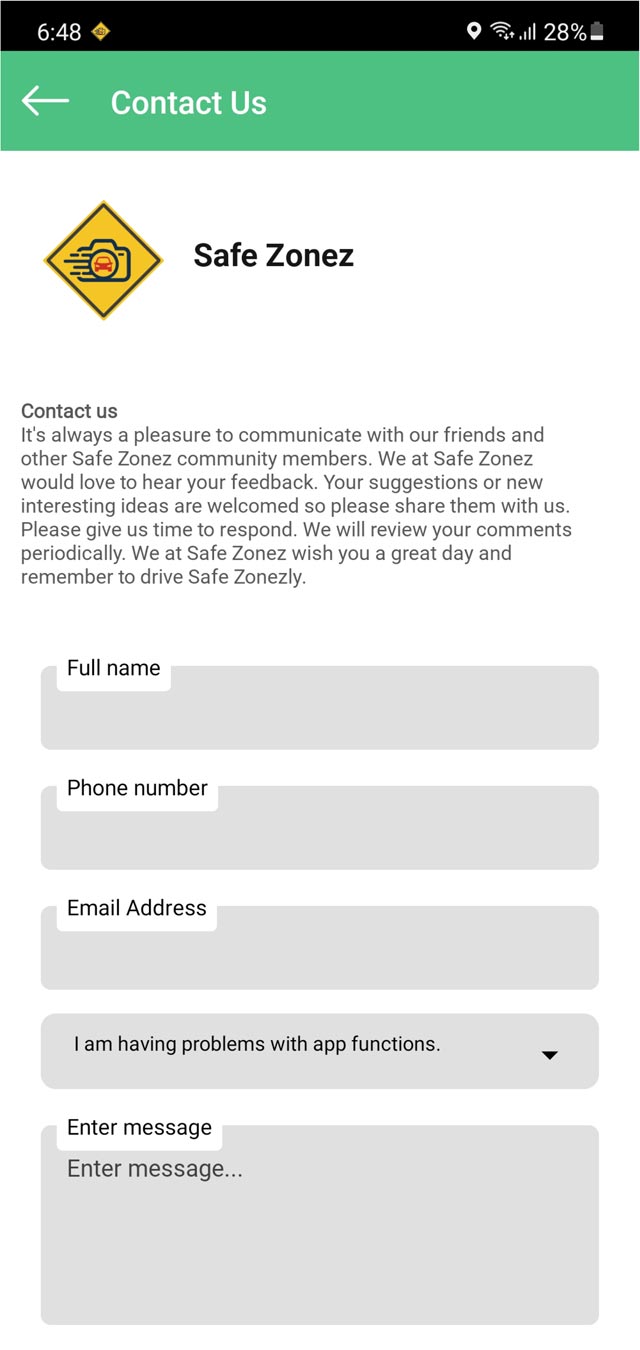Screen dimensions: 640x1350
Task: Focus the Phone number field
Action: 320,832
